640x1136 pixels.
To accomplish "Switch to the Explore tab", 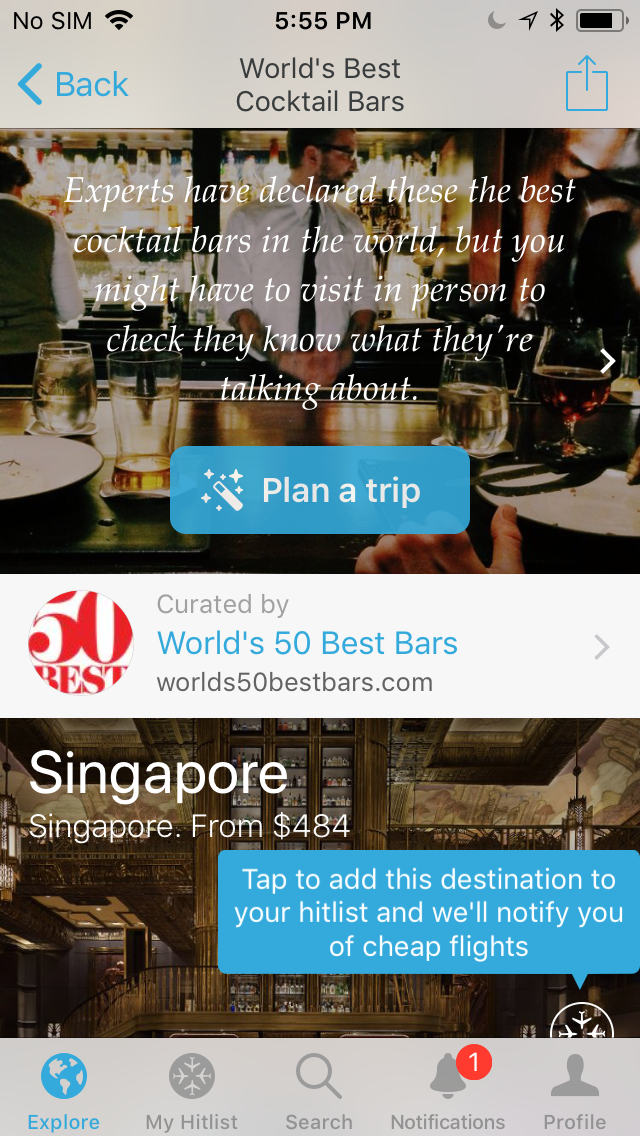I will (64, 1092).
